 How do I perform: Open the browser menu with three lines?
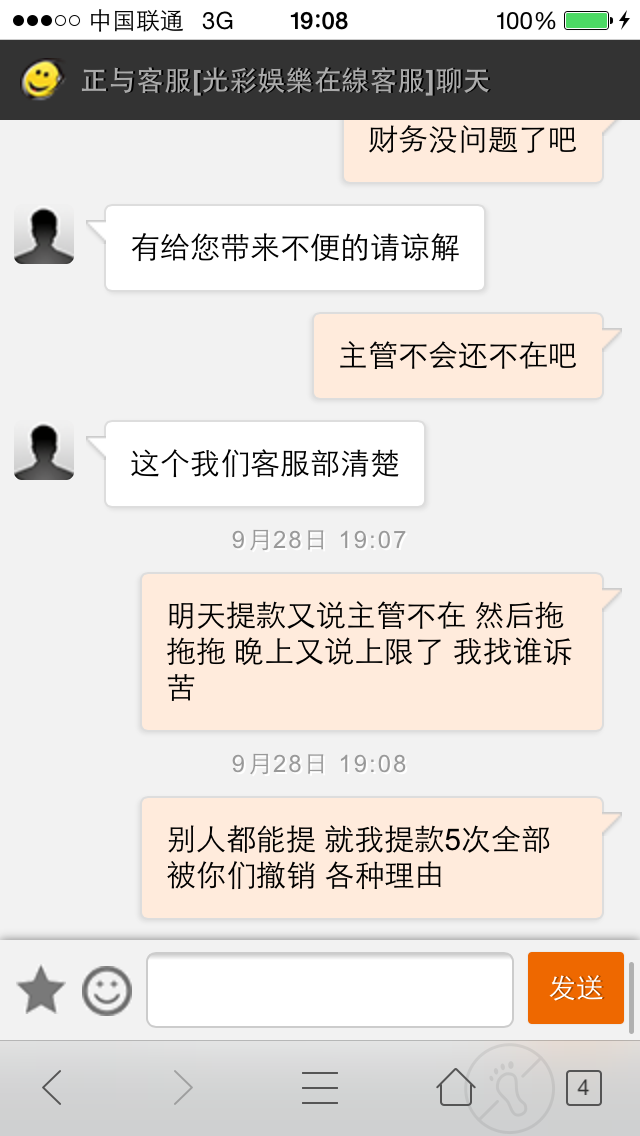click(x=320, y=1087)
